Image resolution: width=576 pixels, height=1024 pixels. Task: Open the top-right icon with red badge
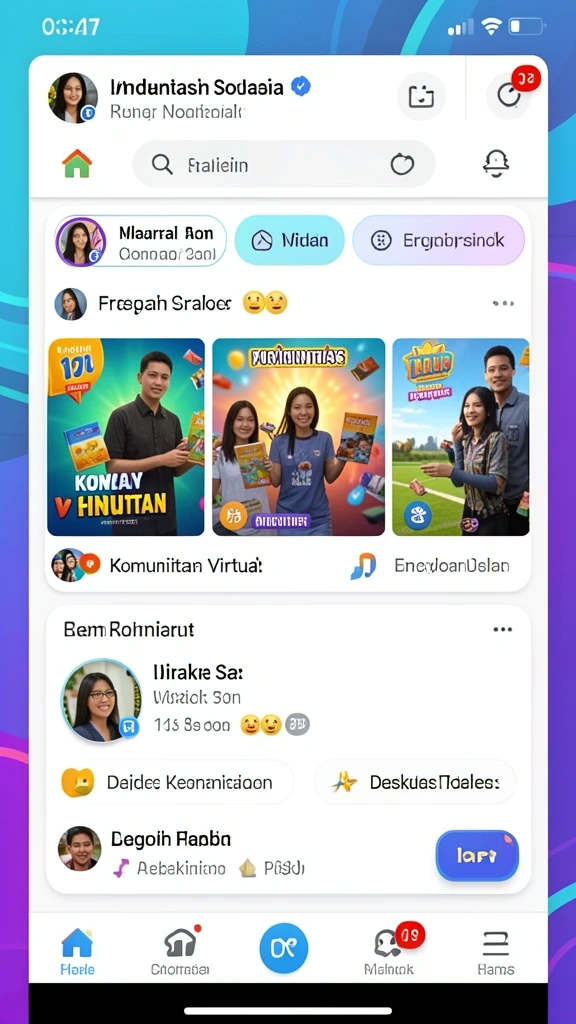point(510,95)
